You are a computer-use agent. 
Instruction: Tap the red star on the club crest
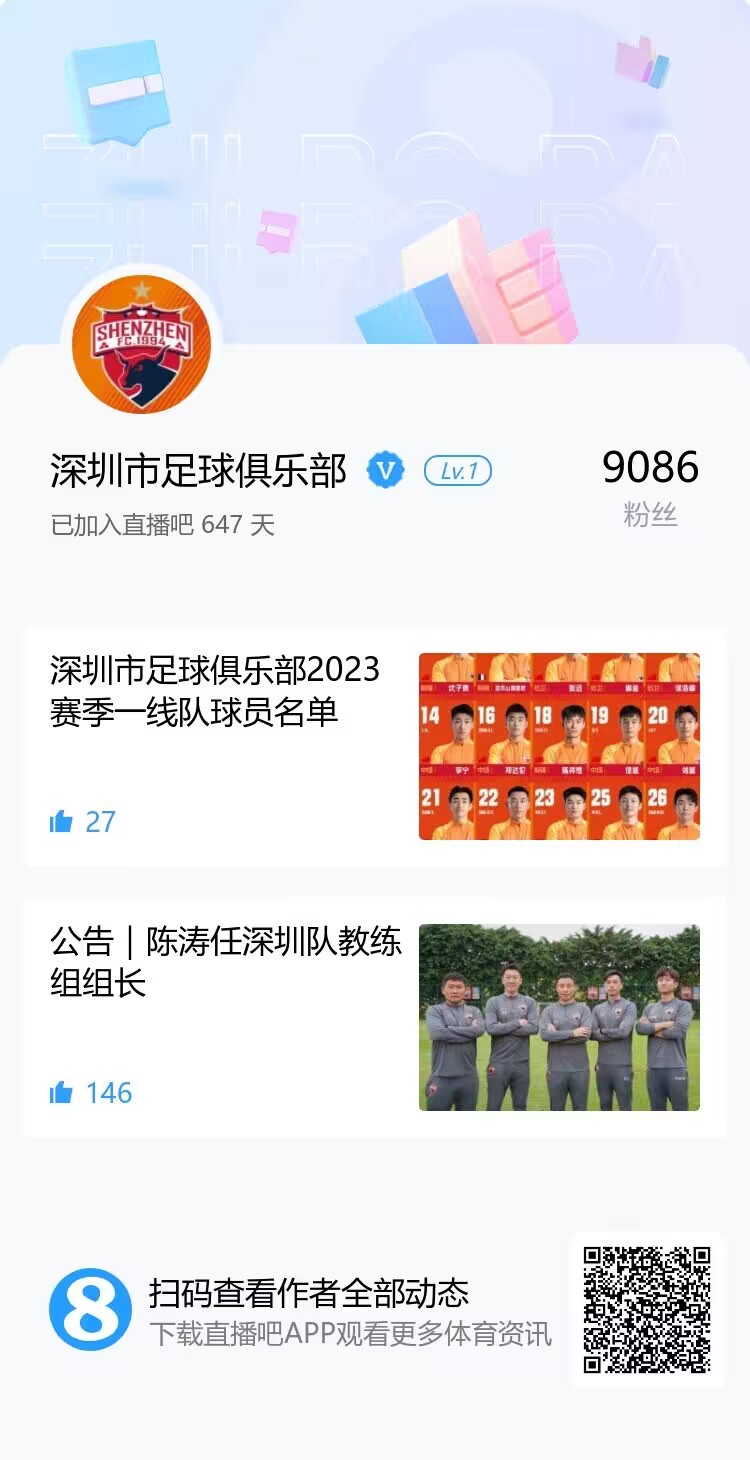coord(140,290)
